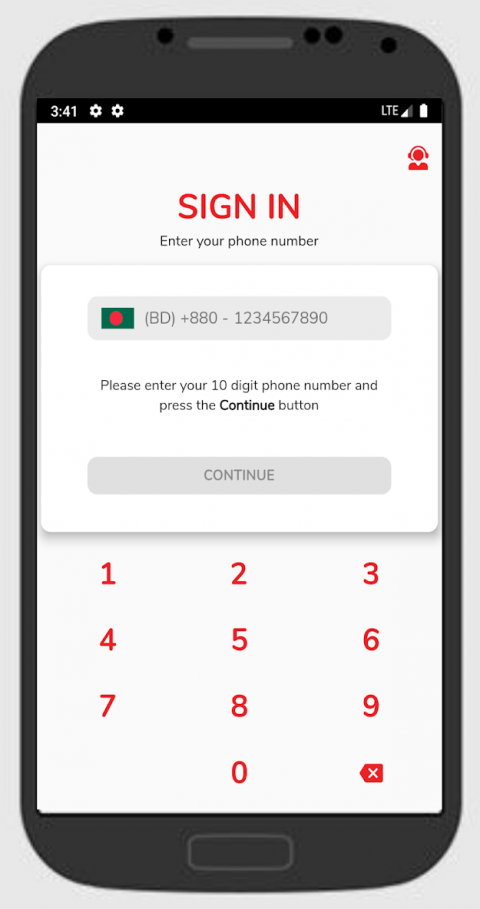Open the Bangladesh flag country selector
The width and height of the screenshot is (480, 909).
point(118,318)
